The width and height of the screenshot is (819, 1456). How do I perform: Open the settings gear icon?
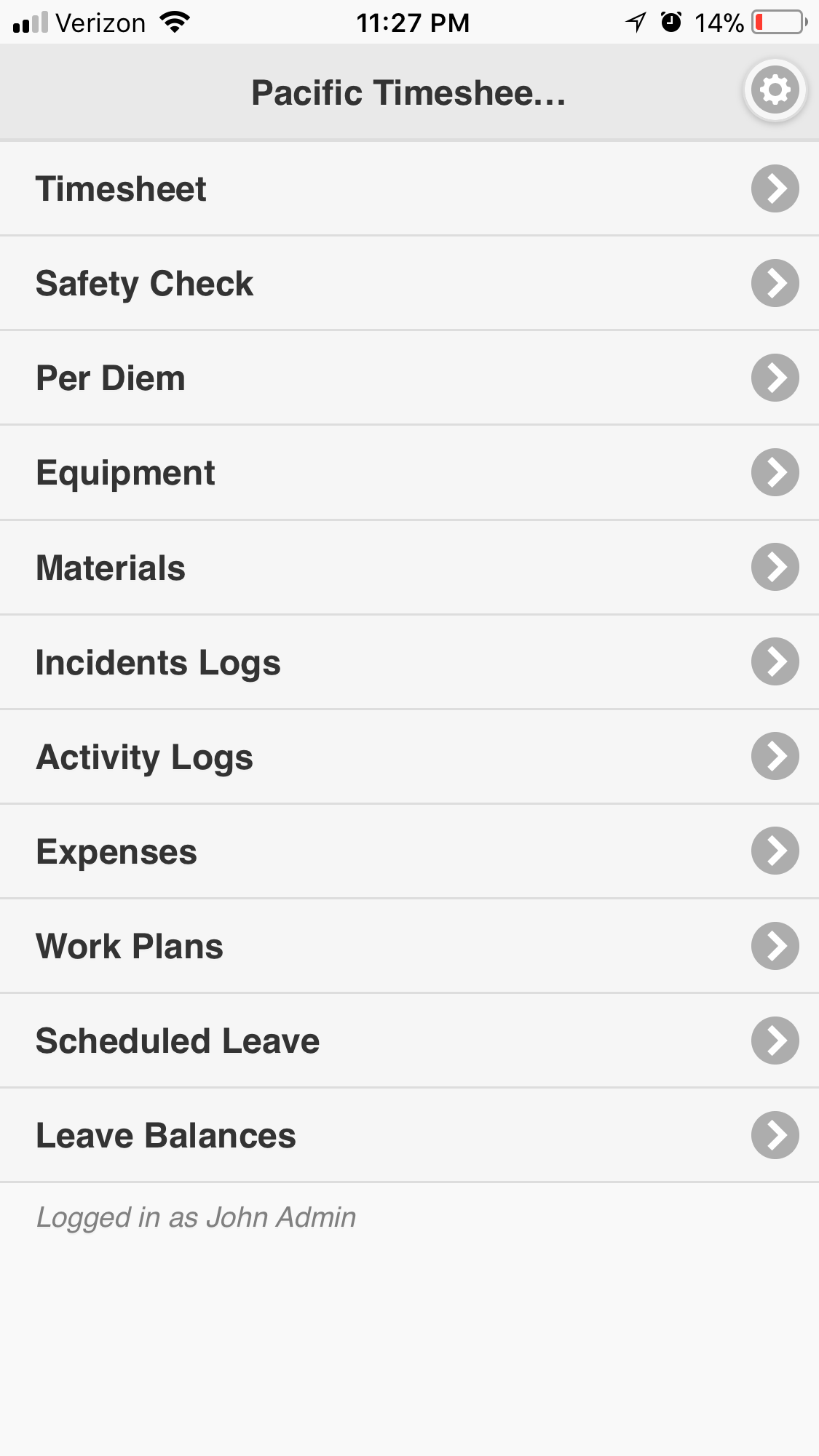pyautogui.click(x=775, y=91)
